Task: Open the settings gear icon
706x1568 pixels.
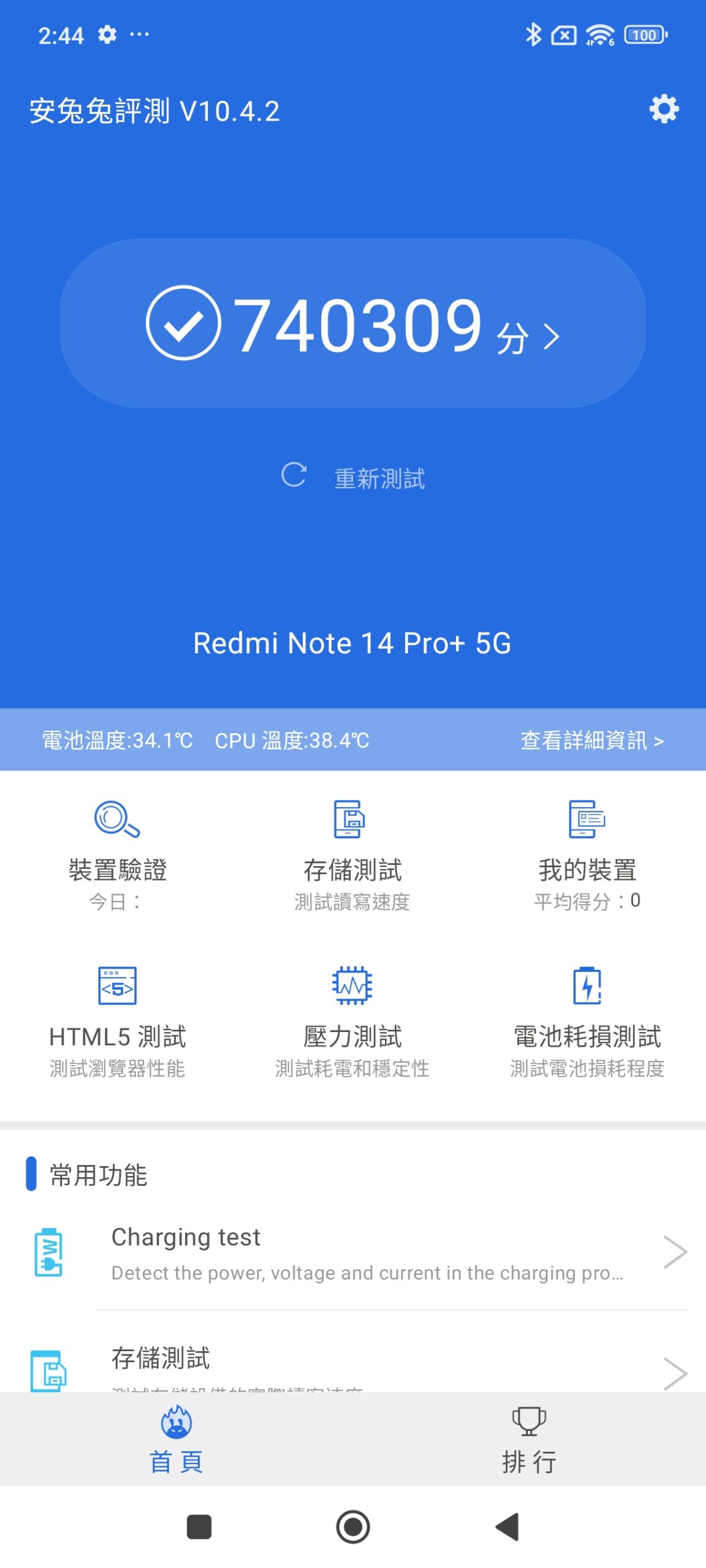Action: pyautogui.click(x=664, y=110)
